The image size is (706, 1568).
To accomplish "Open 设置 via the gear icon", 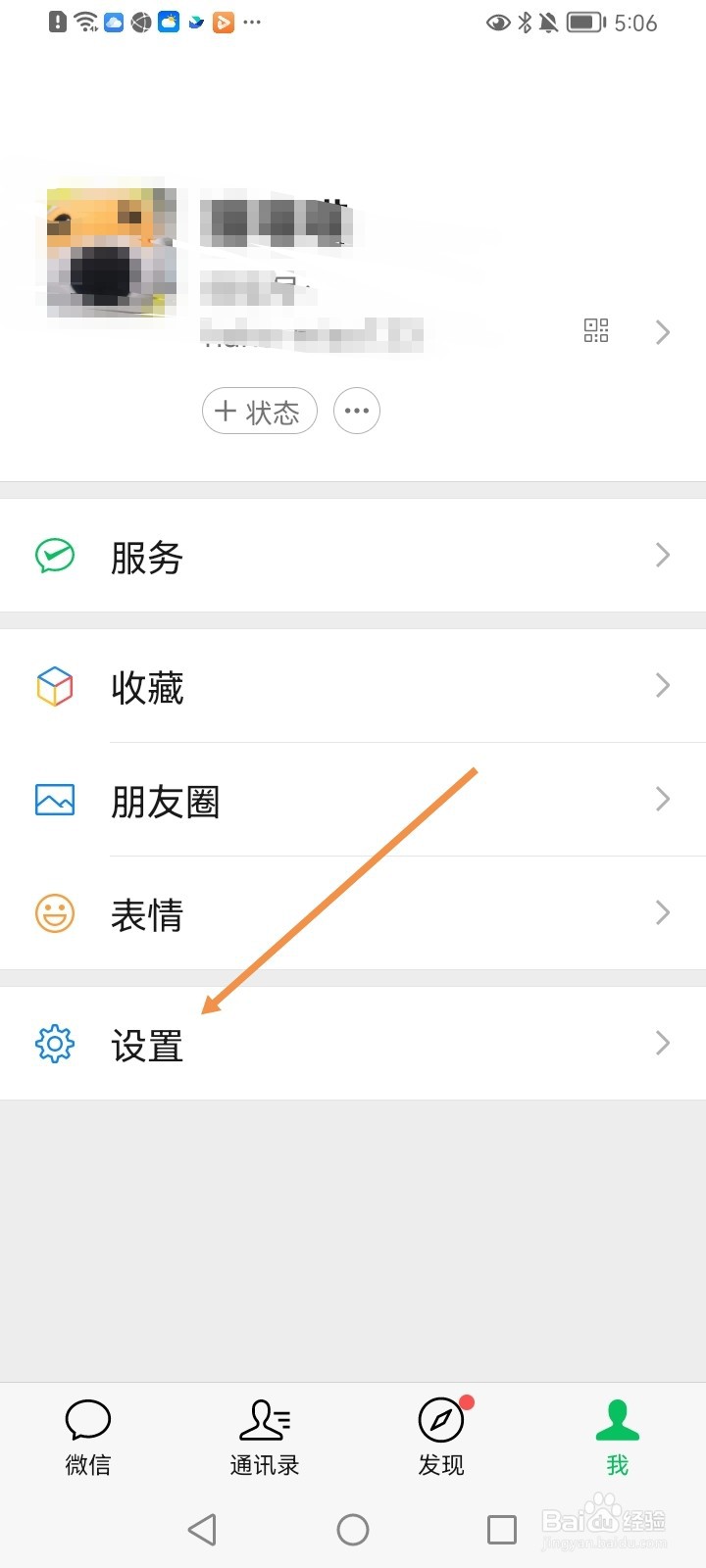I will coord(55,1044).
